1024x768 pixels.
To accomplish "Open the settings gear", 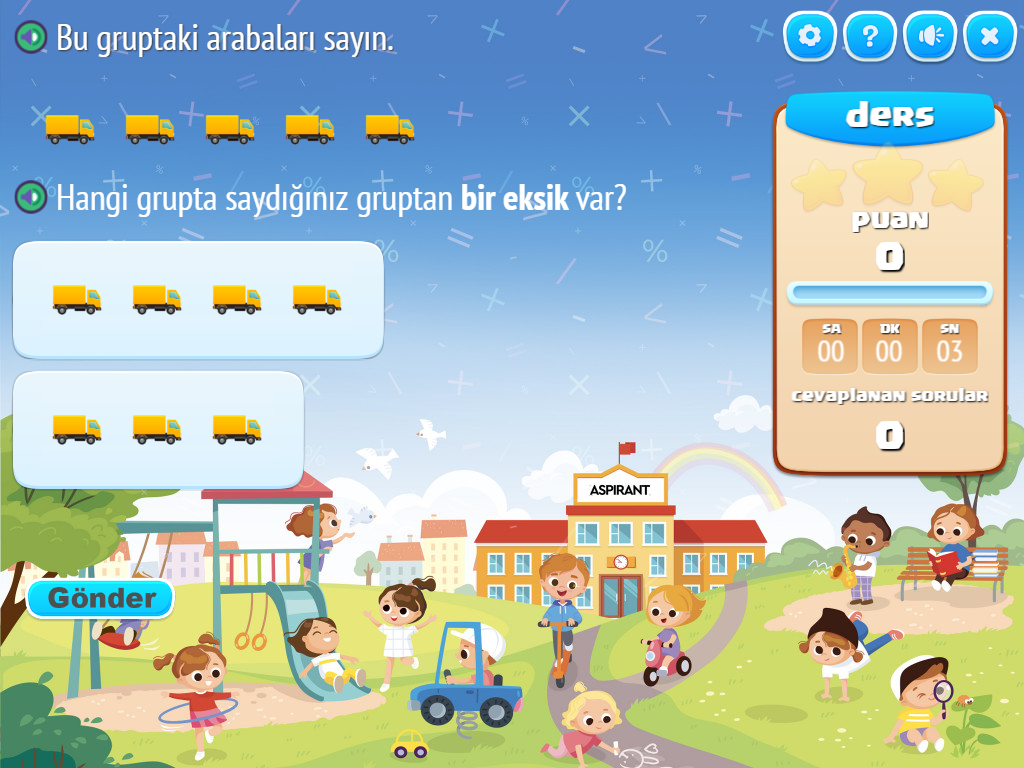I will click(x=810, y=37).
